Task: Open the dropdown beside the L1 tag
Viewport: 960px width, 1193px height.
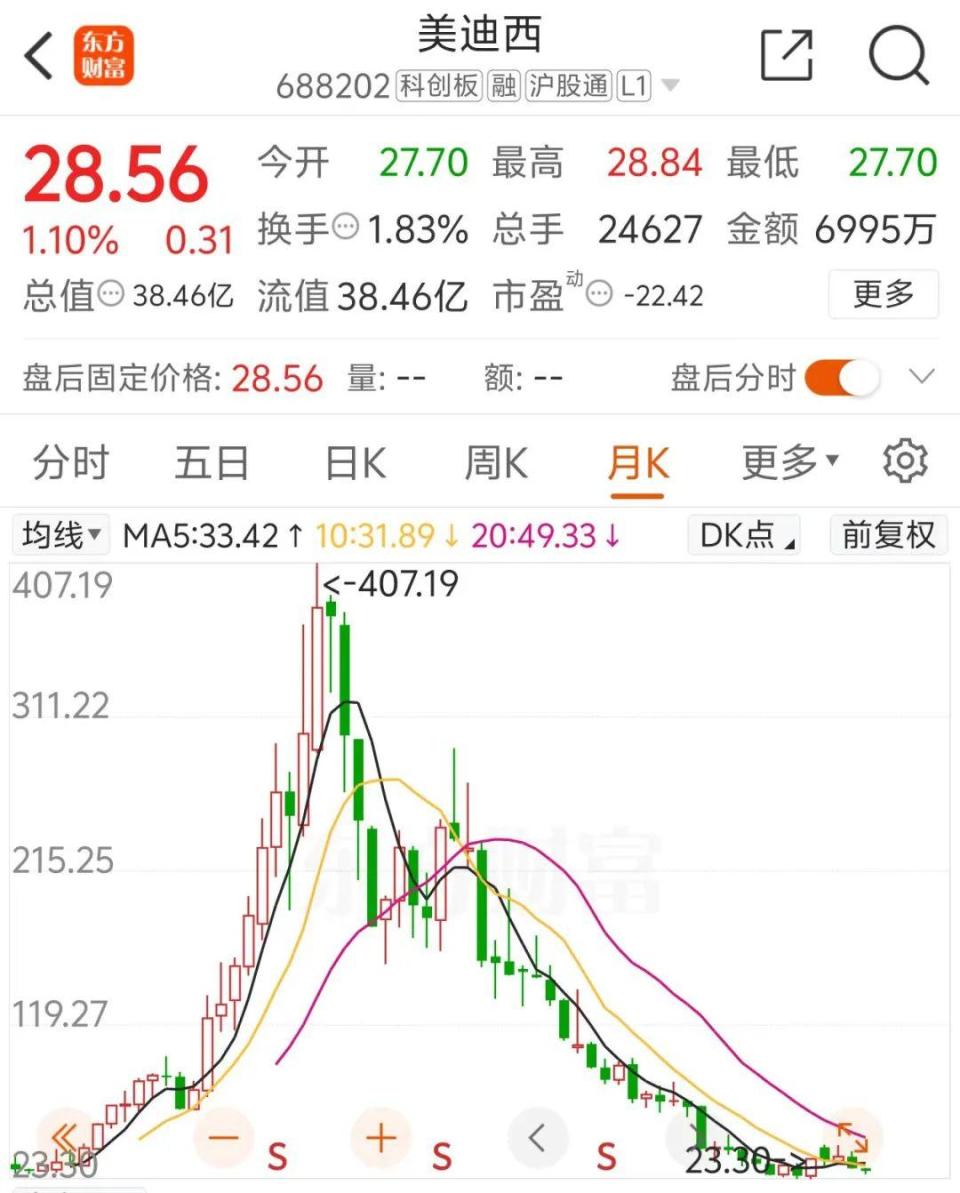Action: tap(671, 85)
